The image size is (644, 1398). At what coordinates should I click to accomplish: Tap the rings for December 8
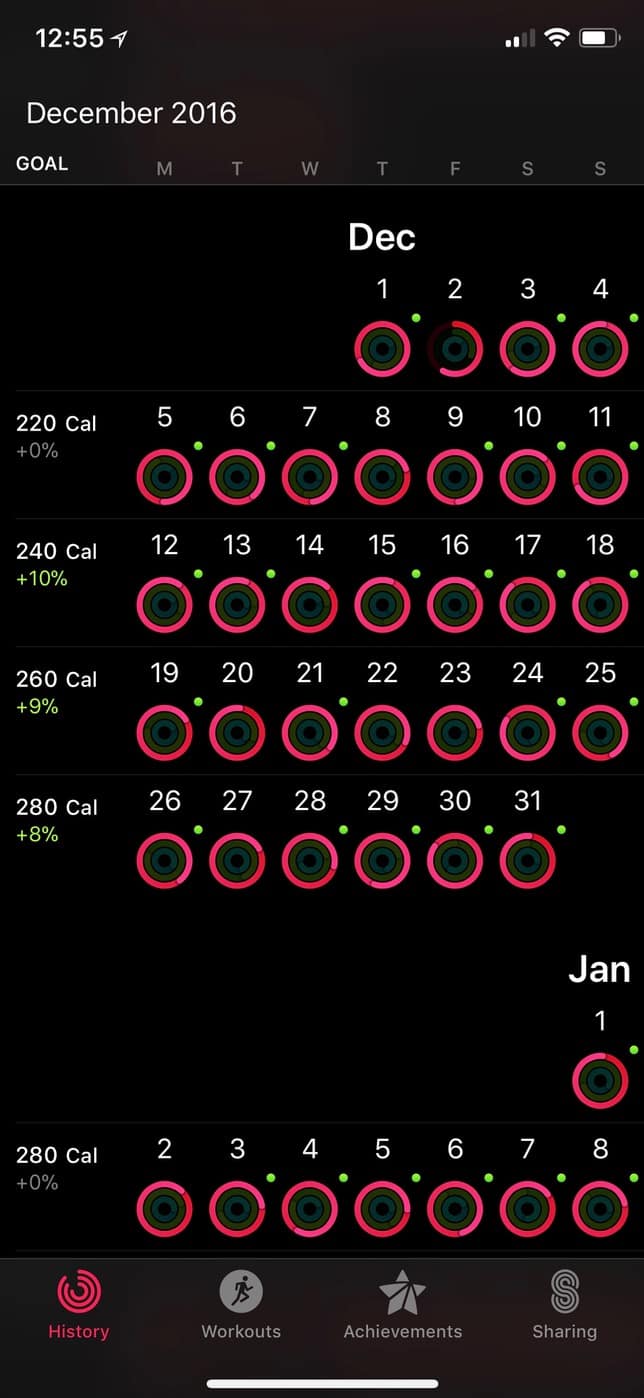(x=382, y=476)
